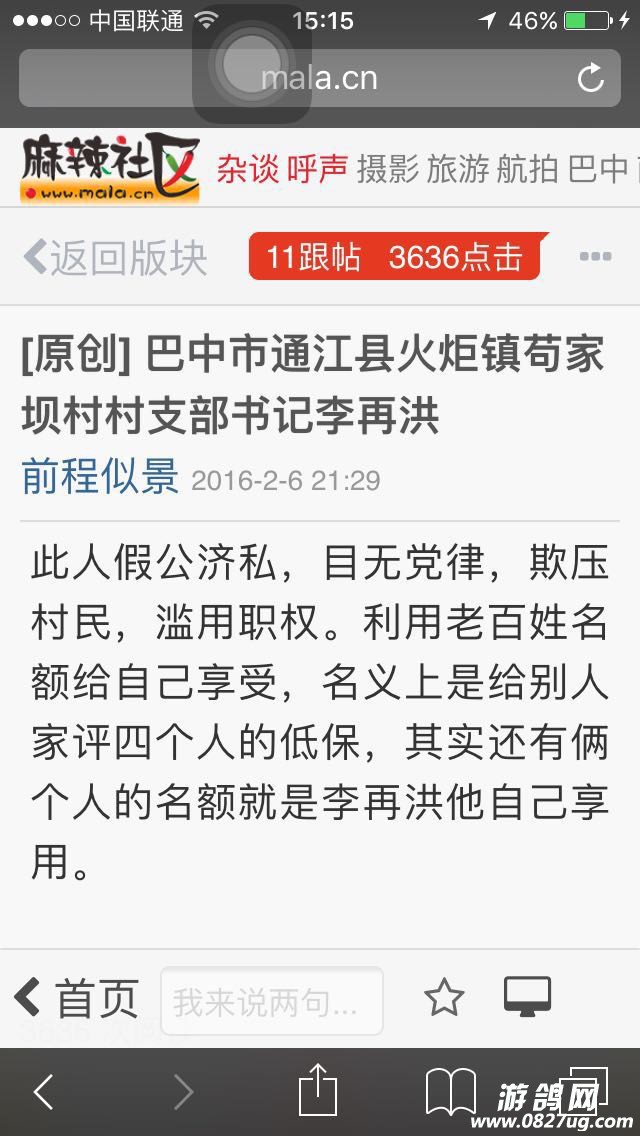Reload the mala.cn page
This screenshot has width=640, height=1136.
tap(591, 78)
